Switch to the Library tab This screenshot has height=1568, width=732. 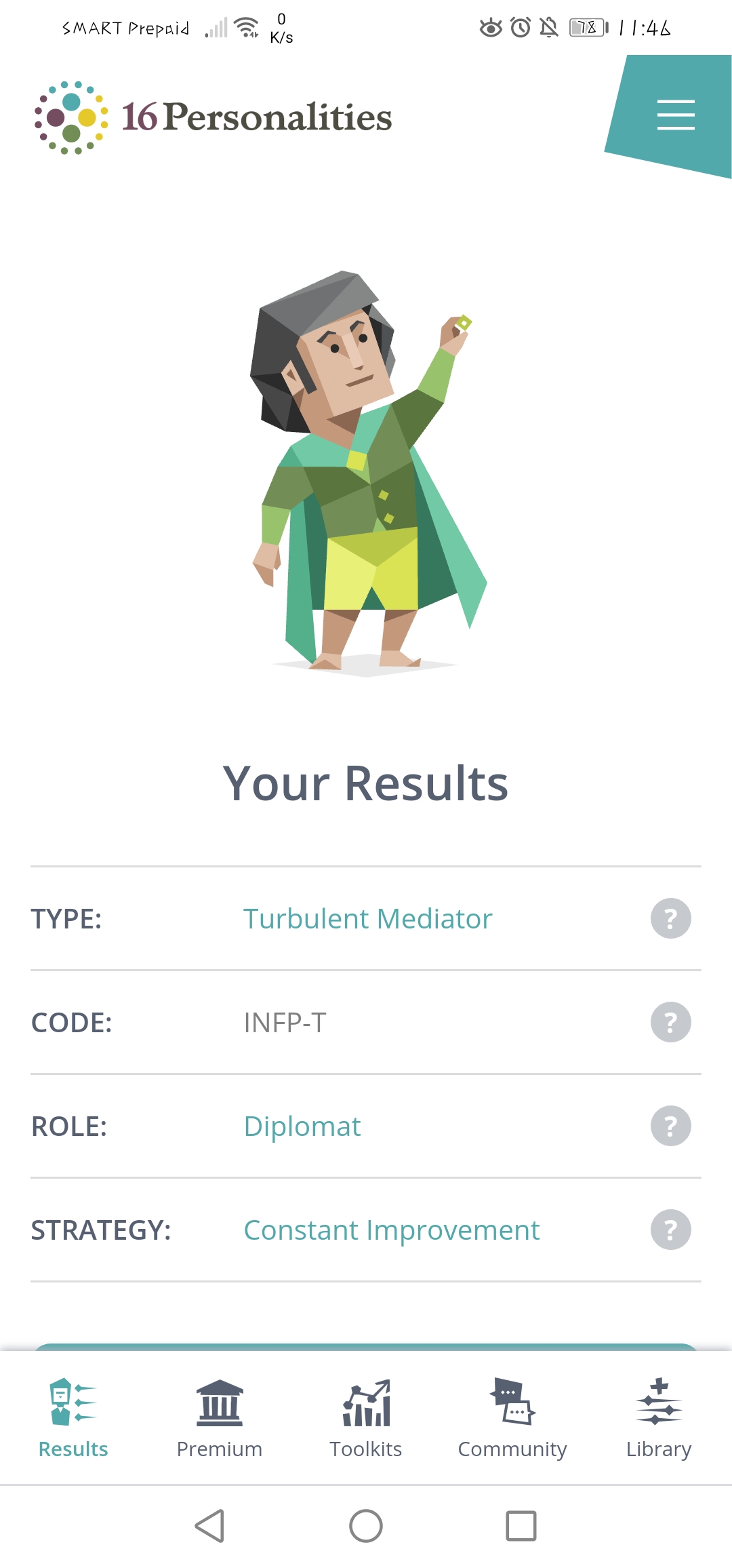point(659,1419)
